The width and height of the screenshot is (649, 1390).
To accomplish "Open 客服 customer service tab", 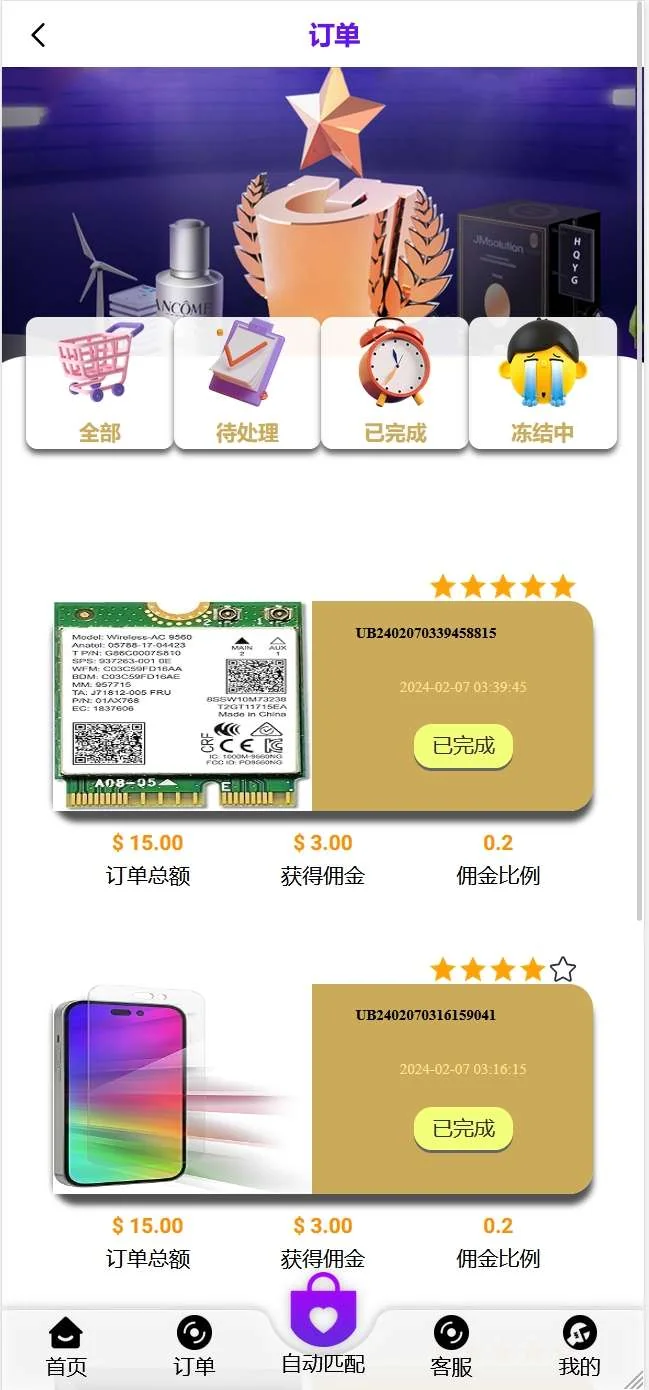I will tap(451, 1346).
